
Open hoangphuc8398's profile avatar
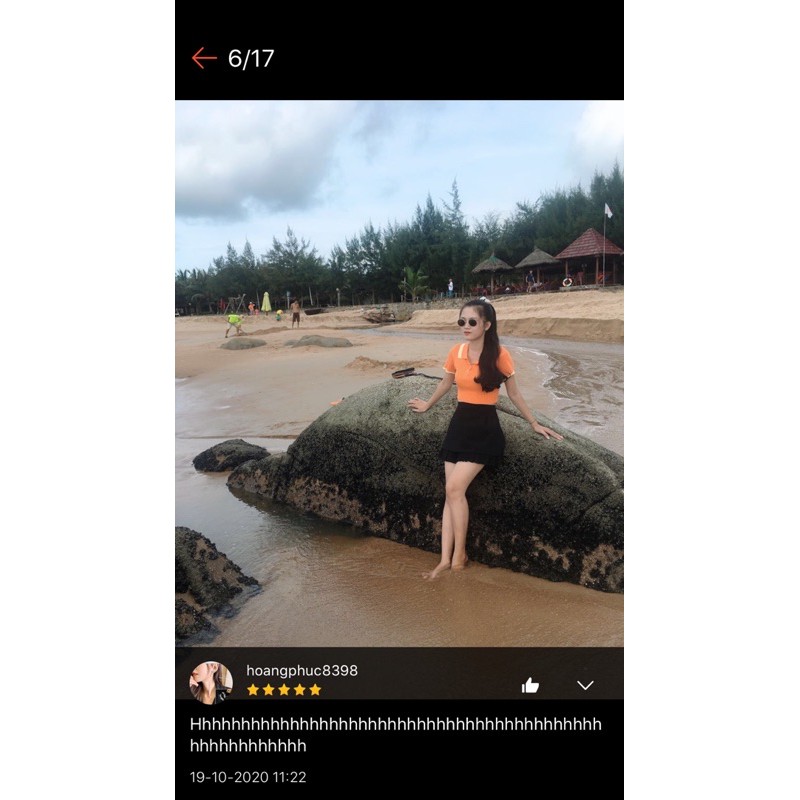[x=211, y=682]
